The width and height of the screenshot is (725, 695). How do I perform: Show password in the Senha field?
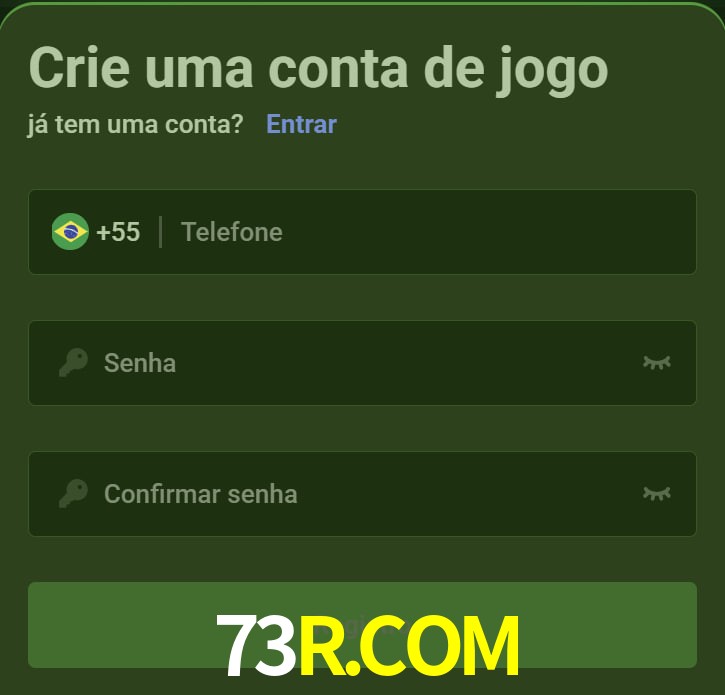point(656,362)
